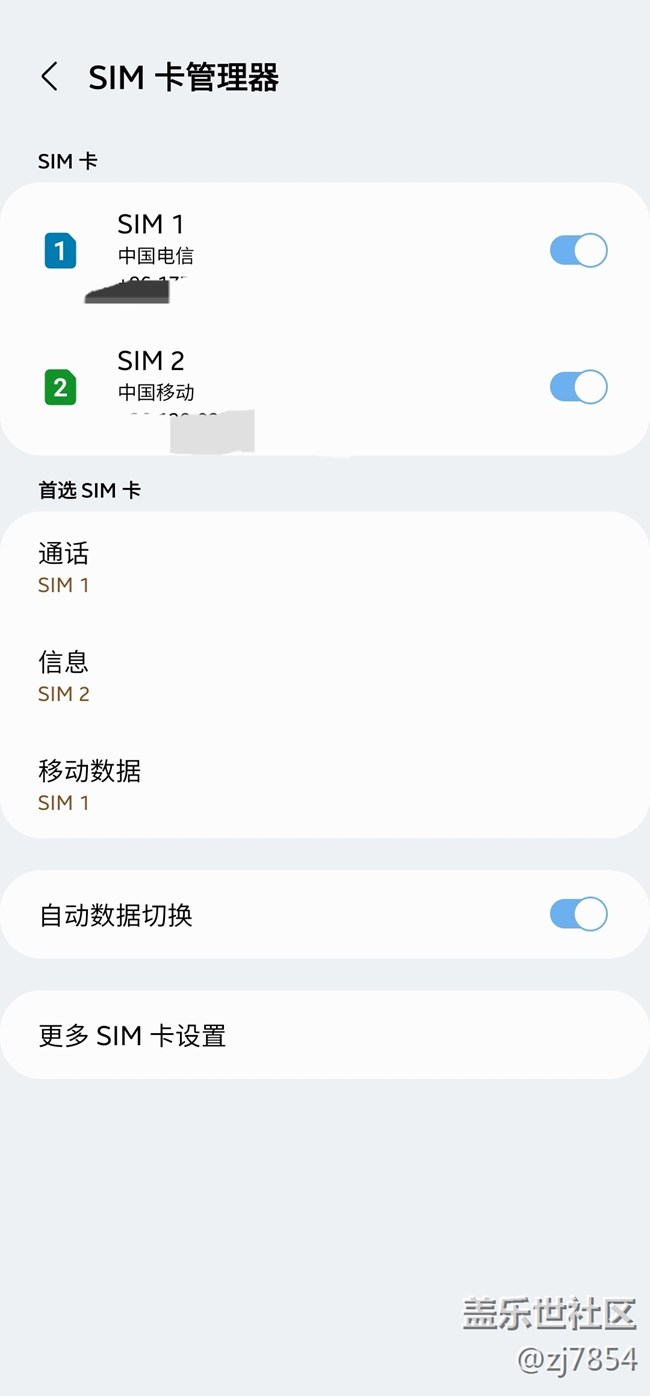Open SIM 2 中国移动 settings
This screenshot has height=1396, width=650.
270,387
